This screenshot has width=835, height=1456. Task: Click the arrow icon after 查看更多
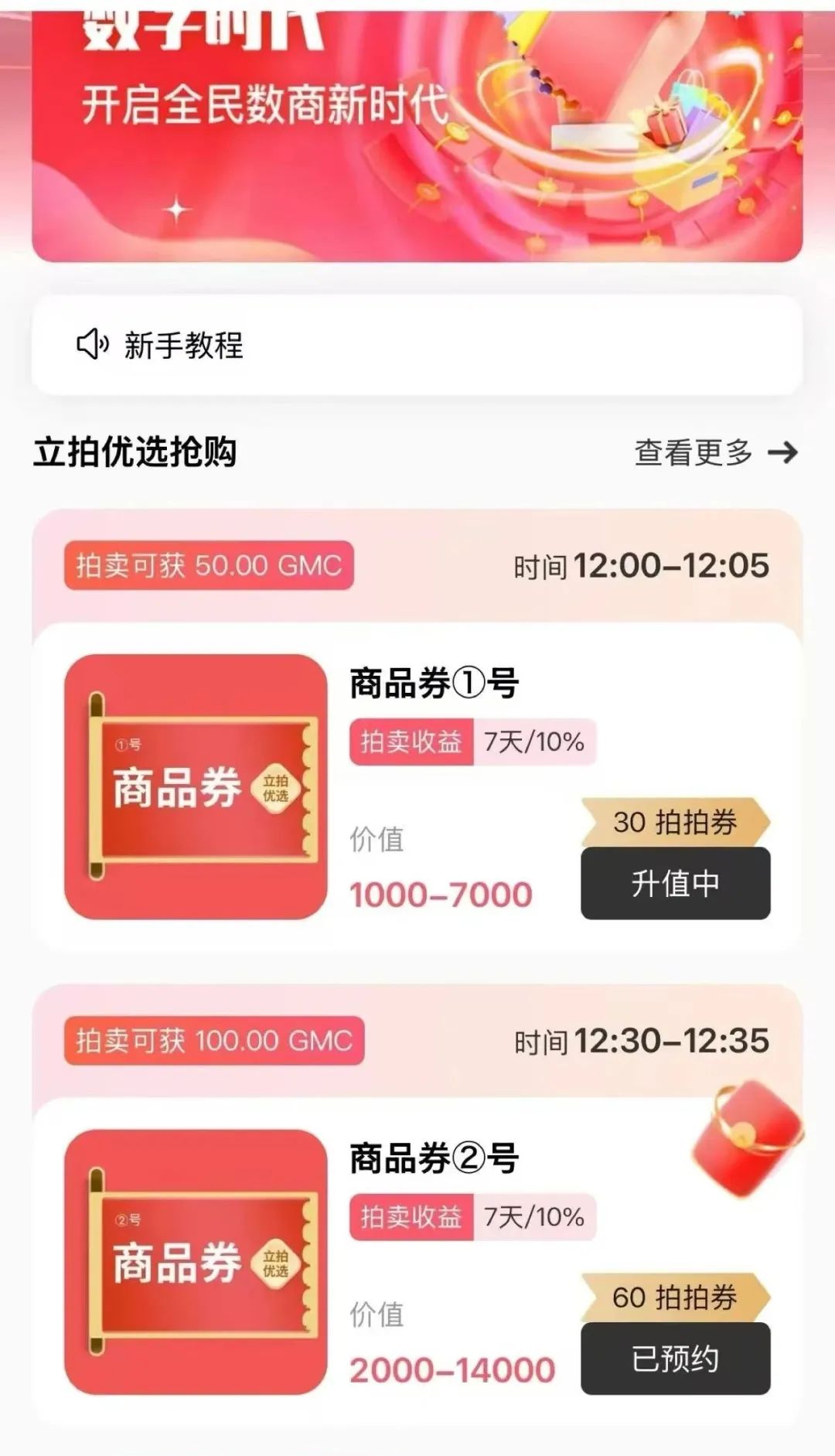[783, 455]
